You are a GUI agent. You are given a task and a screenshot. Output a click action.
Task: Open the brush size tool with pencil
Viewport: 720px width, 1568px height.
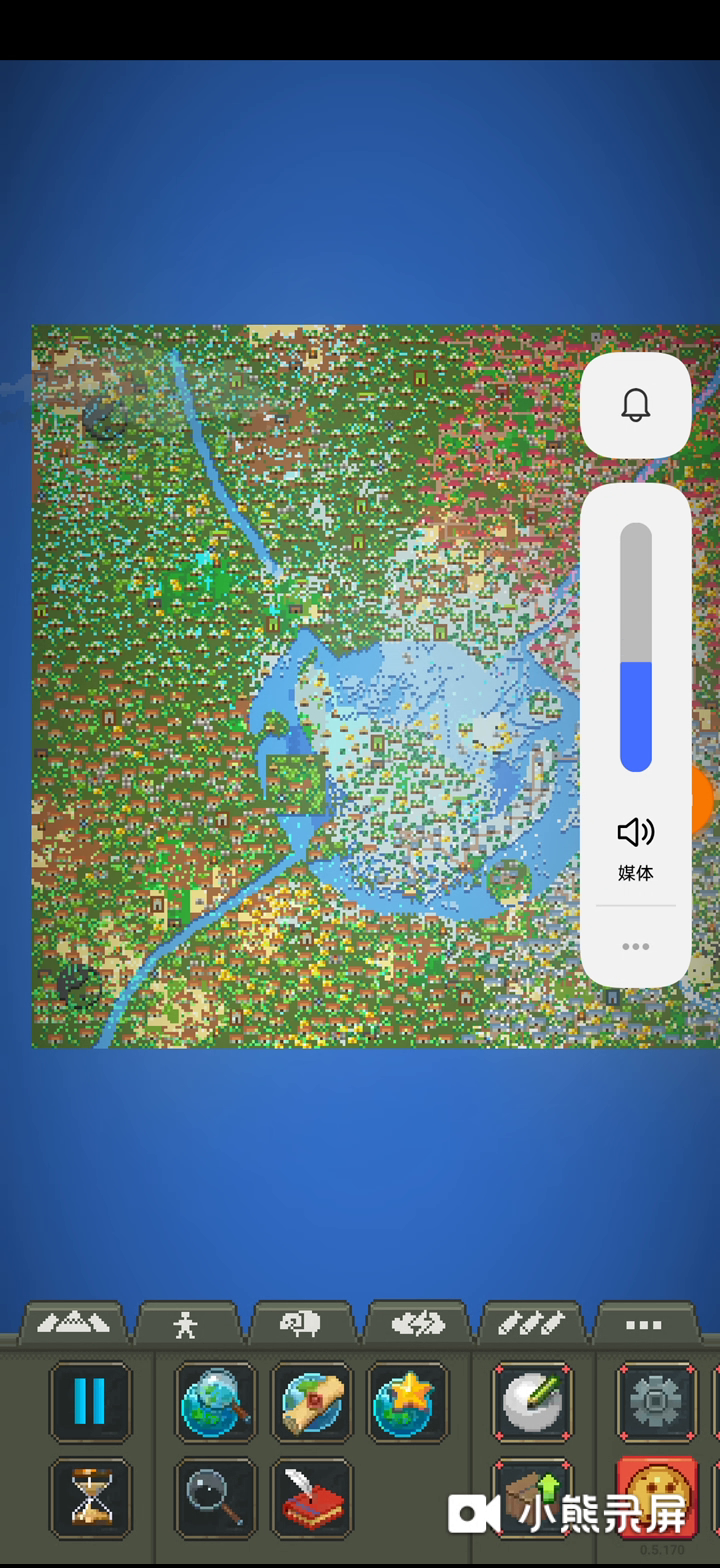tap(532, 1402)
